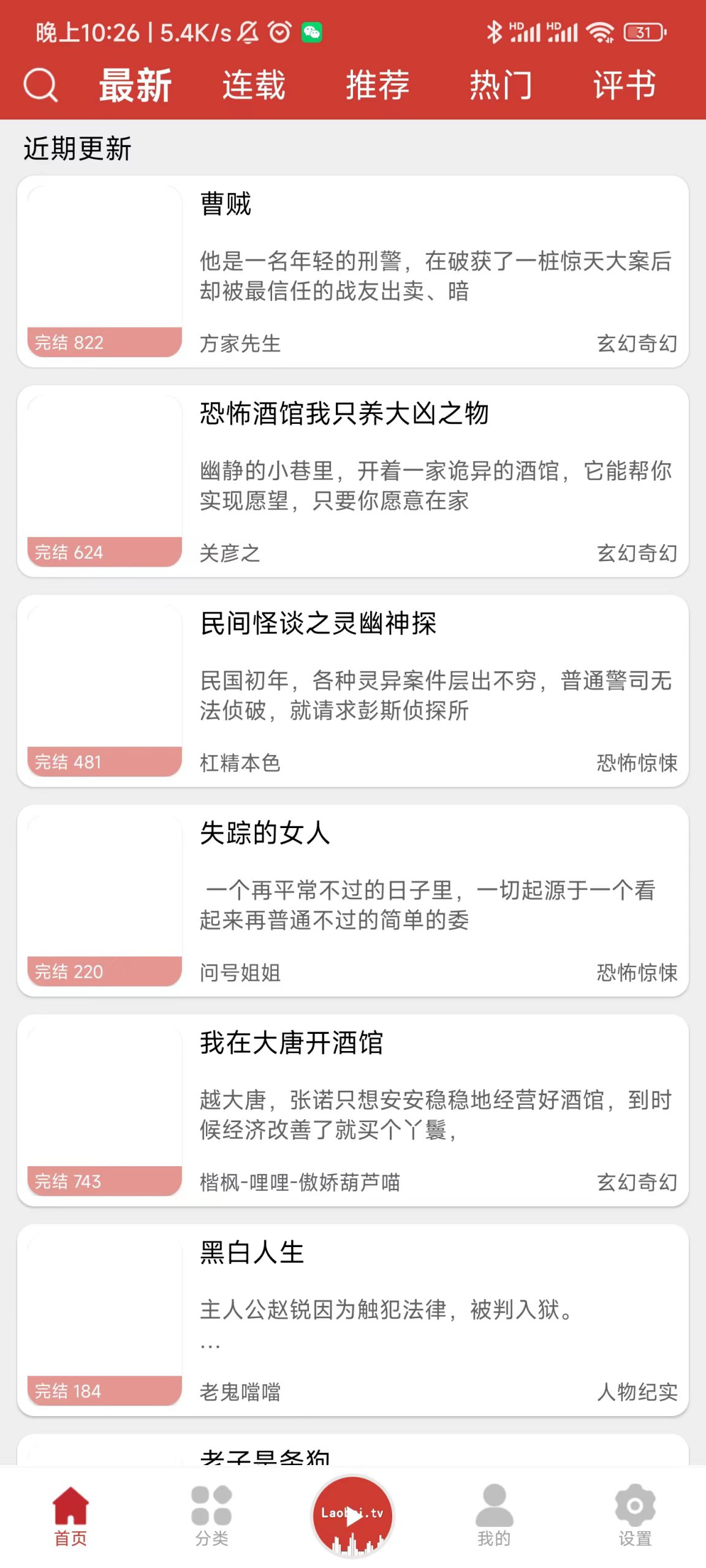Open the 热门 tab
The image size is (706, 1568).
click(500, 86)
